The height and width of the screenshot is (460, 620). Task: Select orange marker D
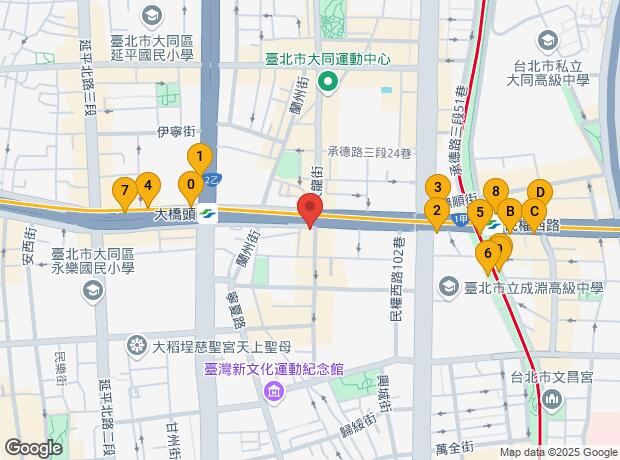(x=538, y=192)
